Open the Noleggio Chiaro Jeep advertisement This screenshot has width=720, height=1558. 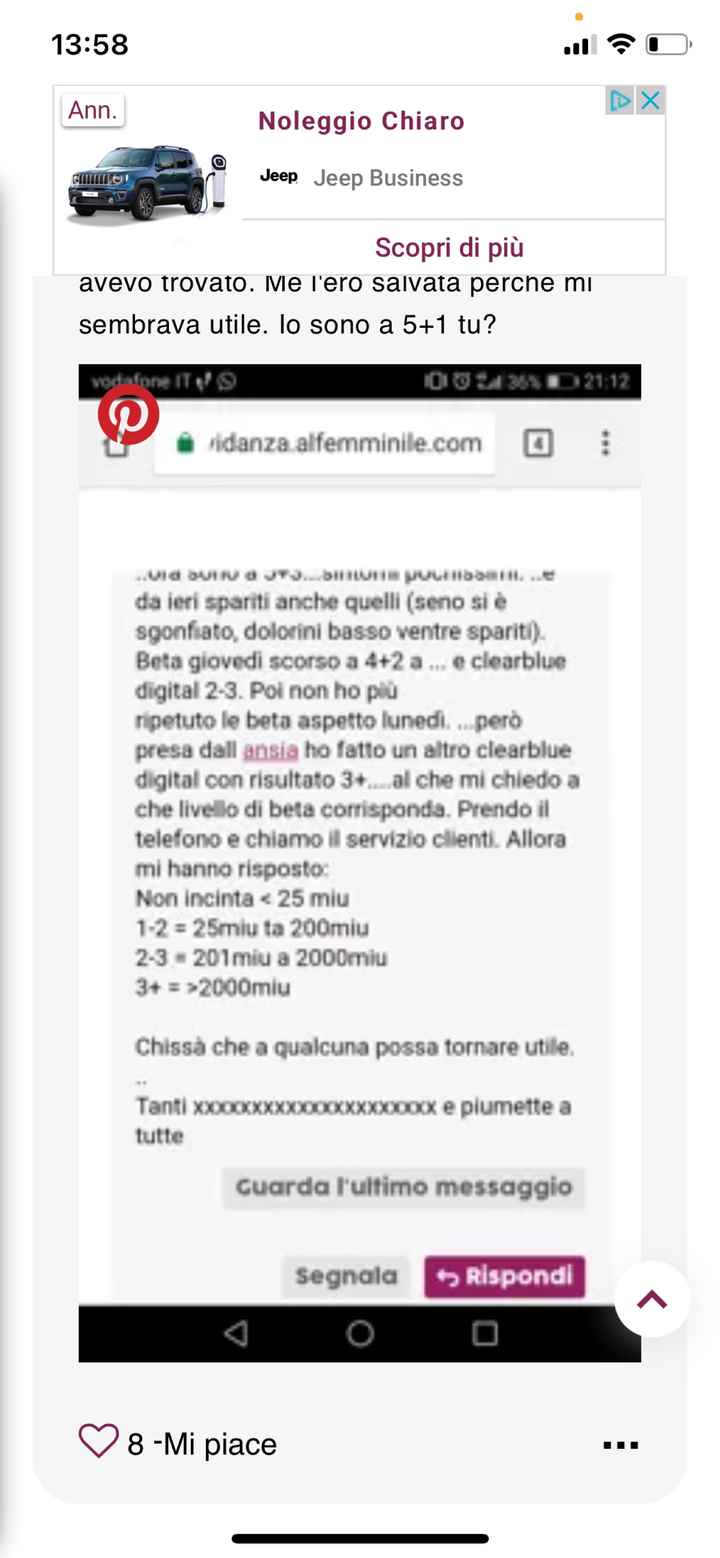click(361, 122)
